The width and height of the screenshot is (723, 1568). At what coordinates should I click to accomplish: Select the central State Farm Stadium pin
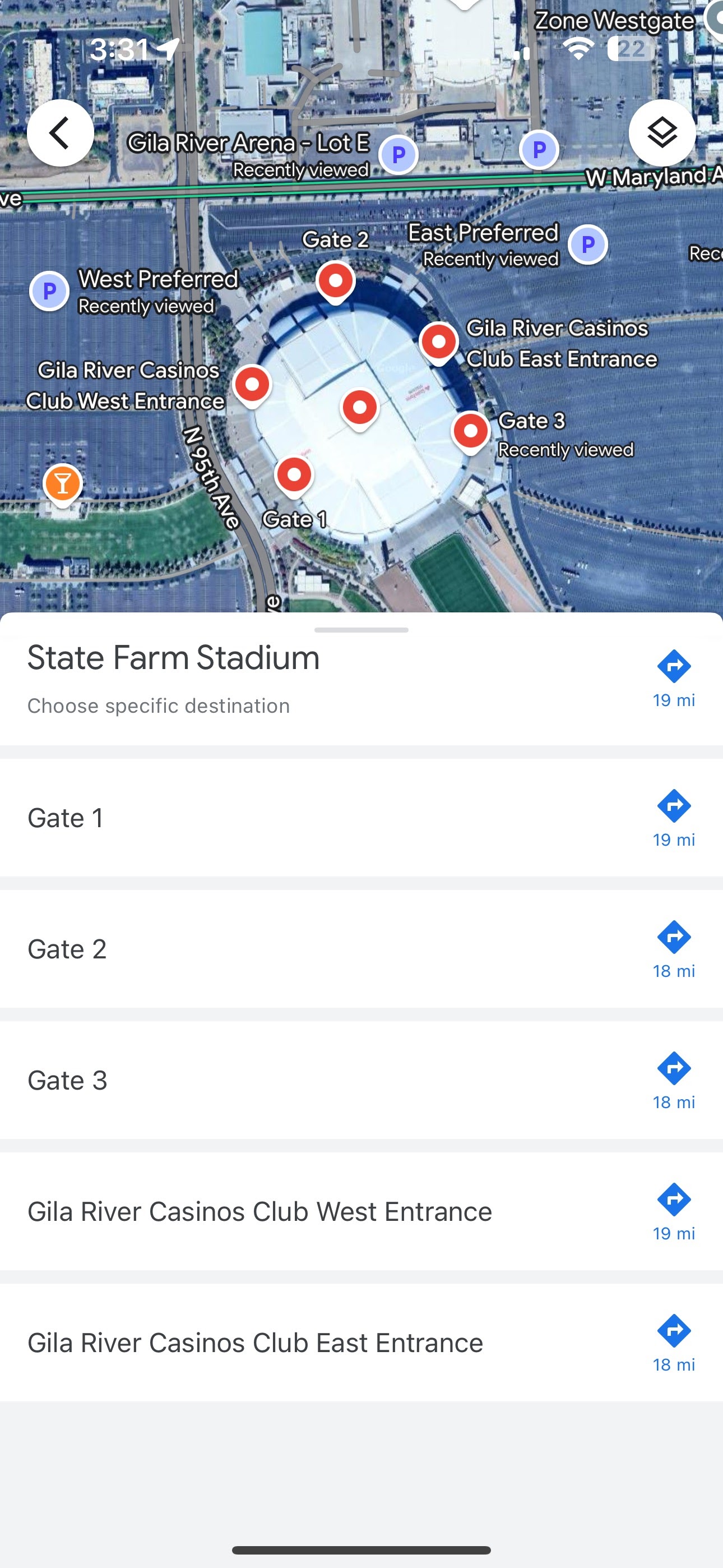(359, 407)
